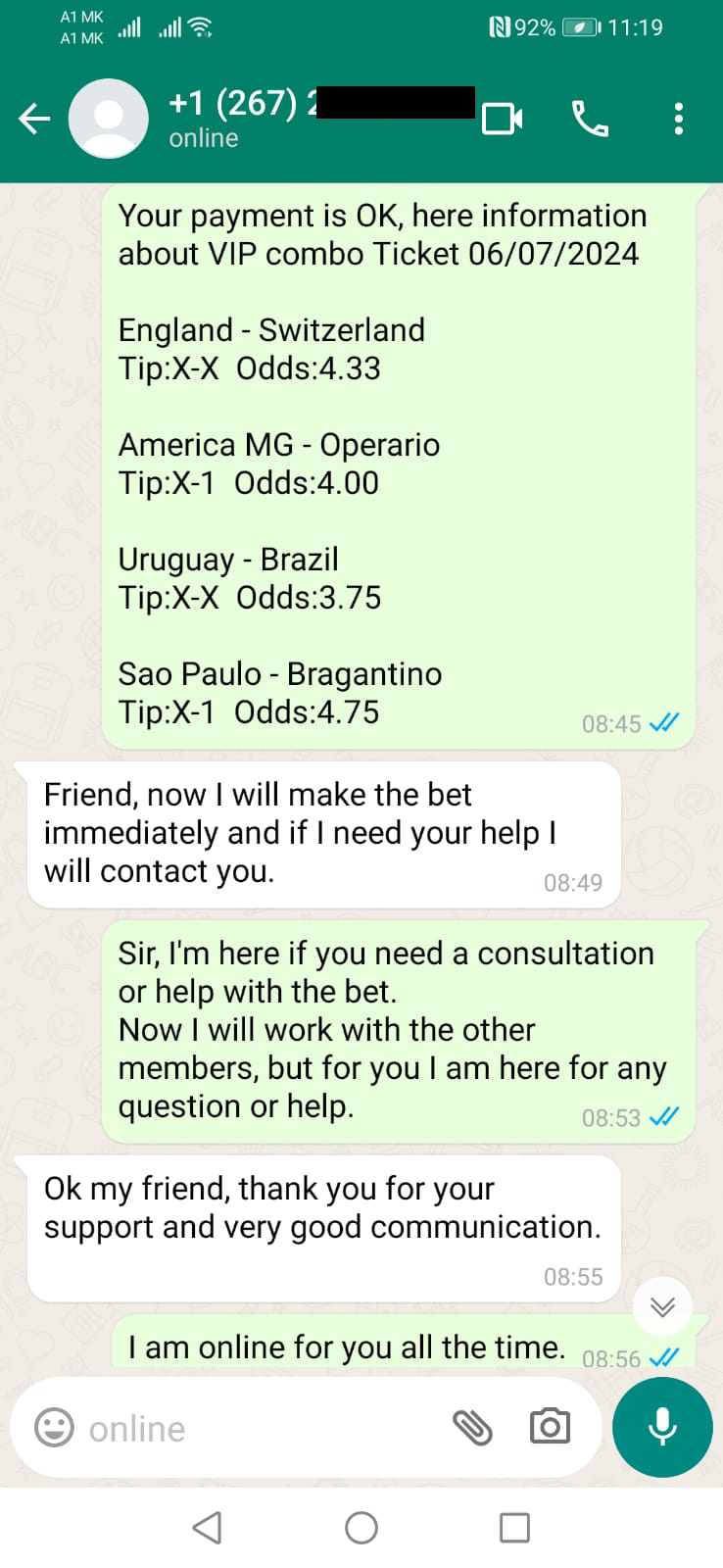
Task: Start a voice call
Action: (590, 120)
